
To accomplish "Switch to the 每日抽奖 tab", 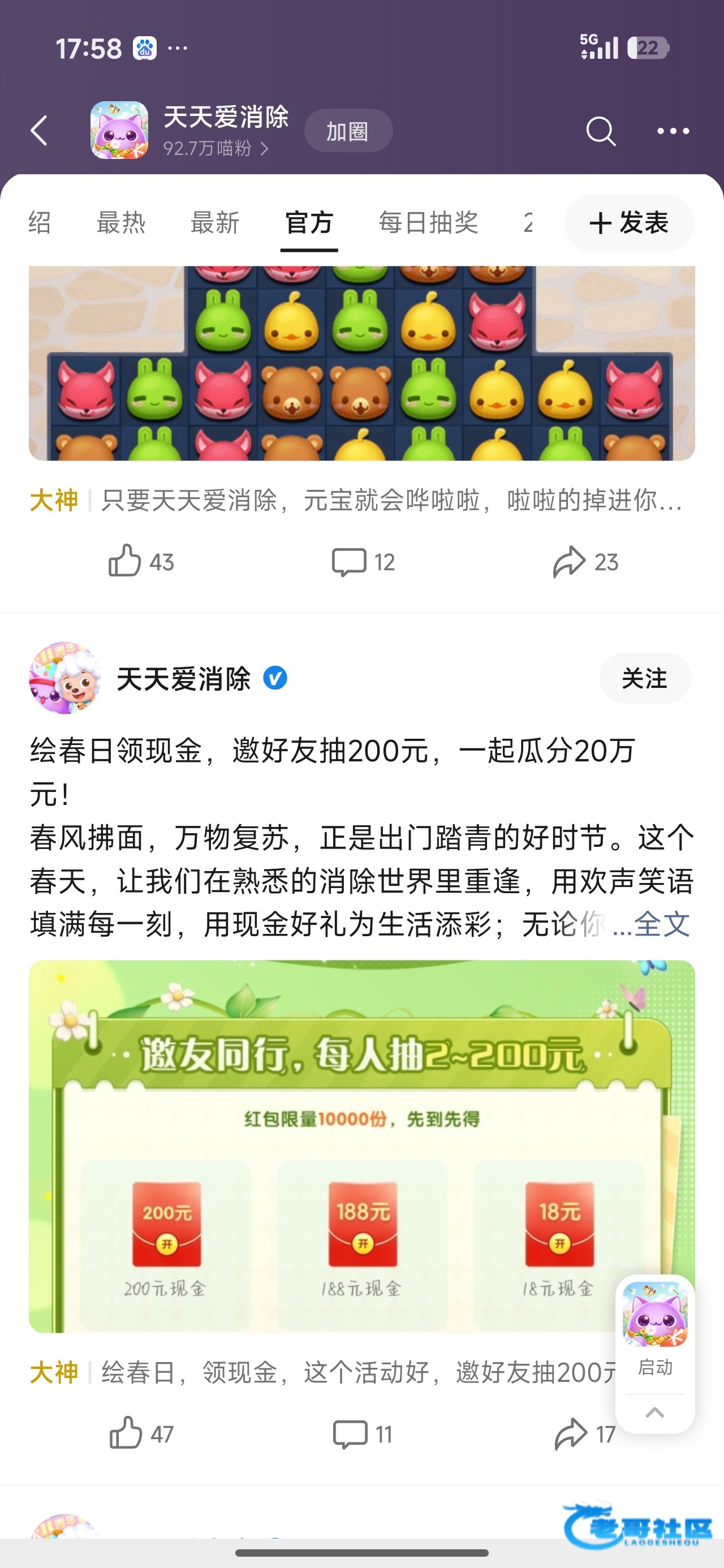I will (x=428, y=223).
